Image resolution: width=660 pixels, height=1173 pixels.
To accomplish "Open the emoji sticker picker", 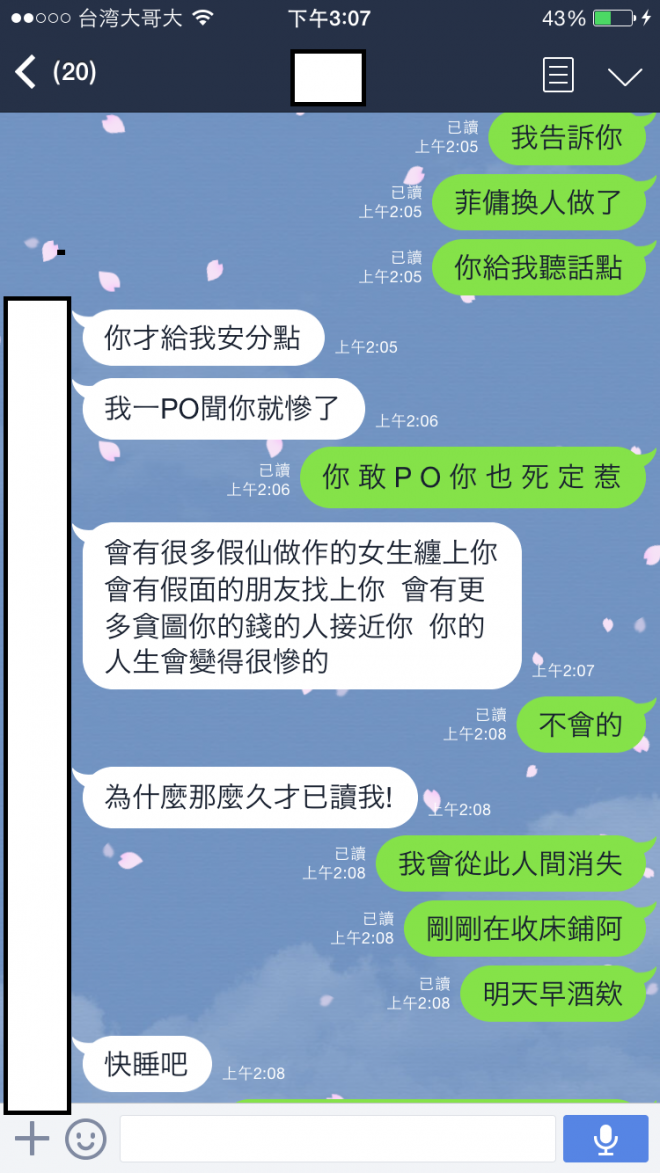I will coord(86,1138).
